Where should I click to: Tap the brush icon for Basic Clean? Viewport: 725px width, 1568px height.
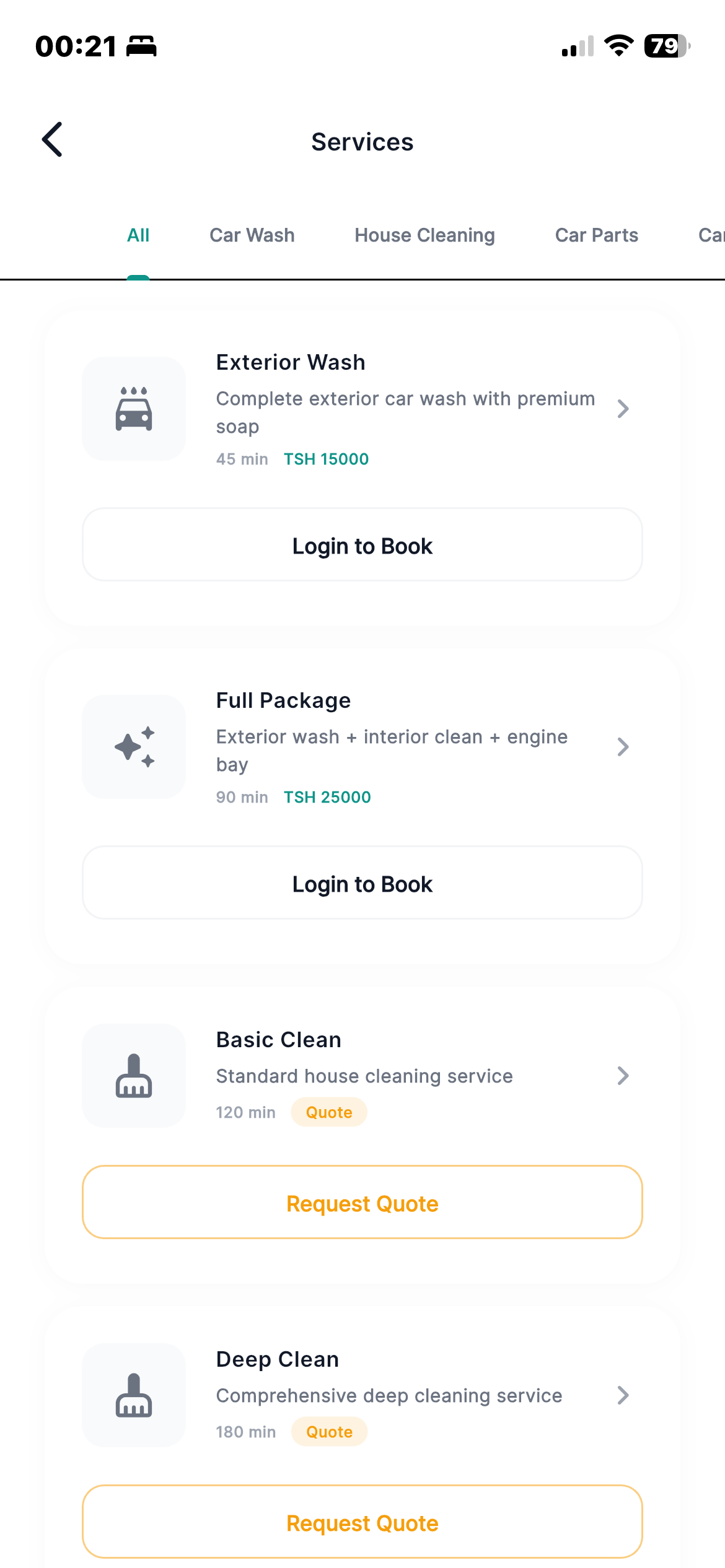133,1076
